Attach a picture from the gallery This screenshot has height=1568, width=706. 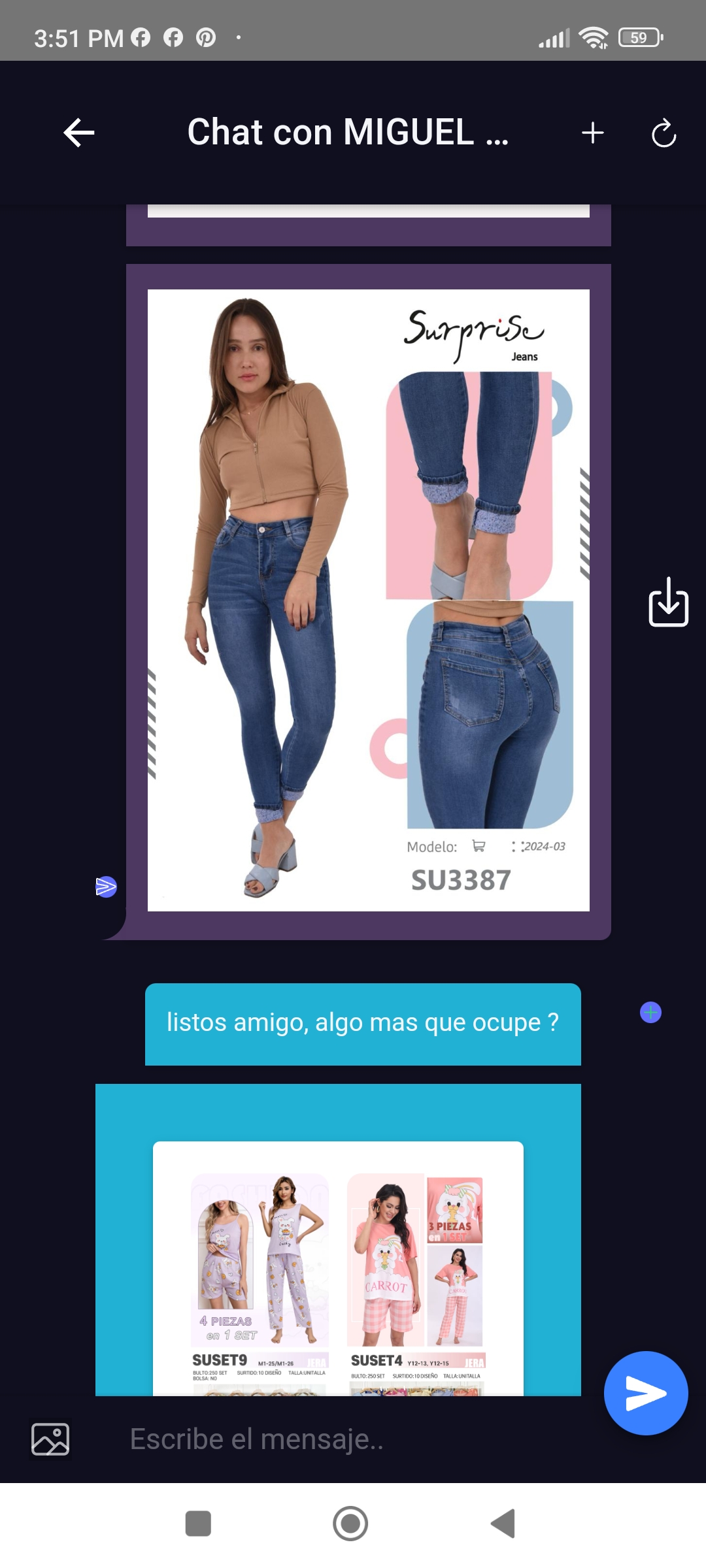tap(50, 1439)
